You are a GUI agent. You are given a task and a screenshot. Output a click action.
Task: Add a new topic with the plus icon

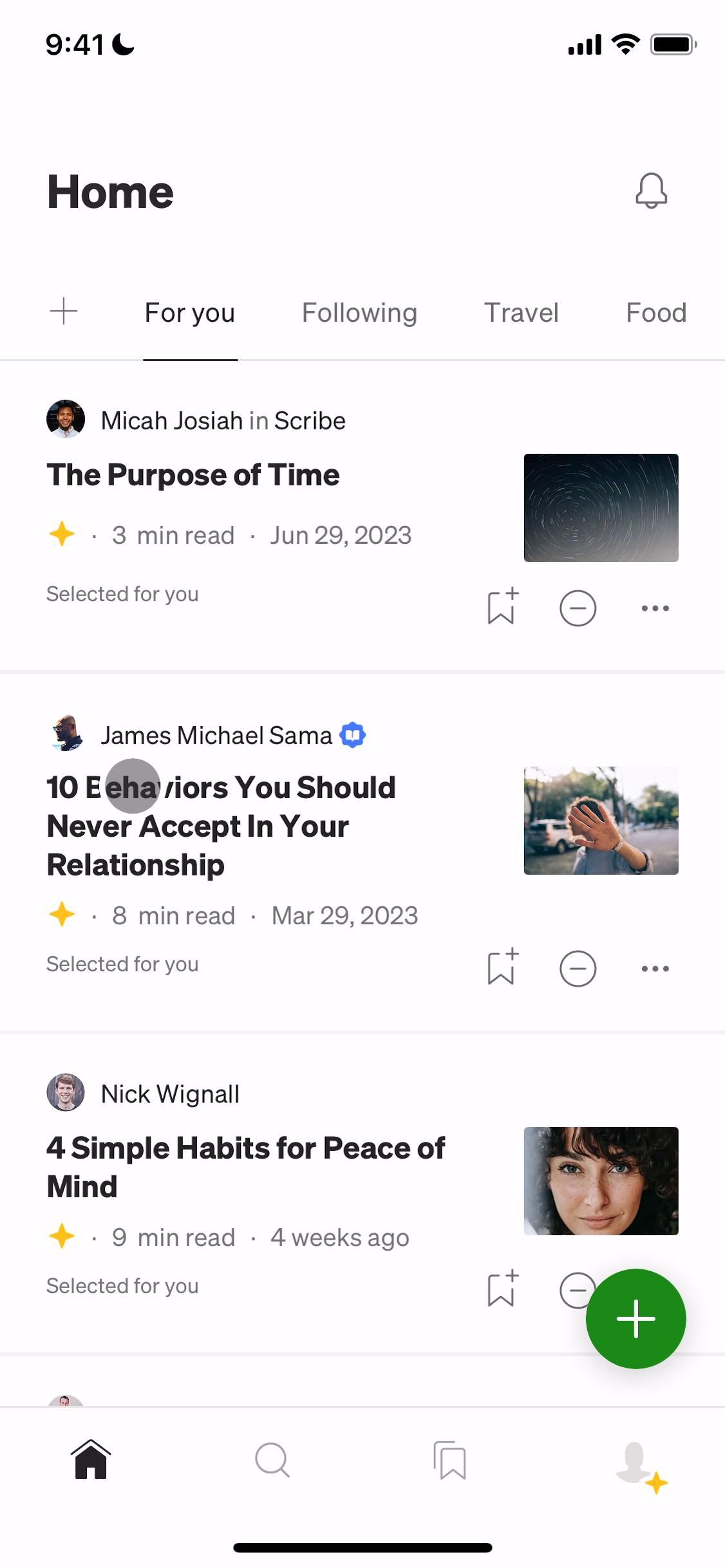(64, 312)
